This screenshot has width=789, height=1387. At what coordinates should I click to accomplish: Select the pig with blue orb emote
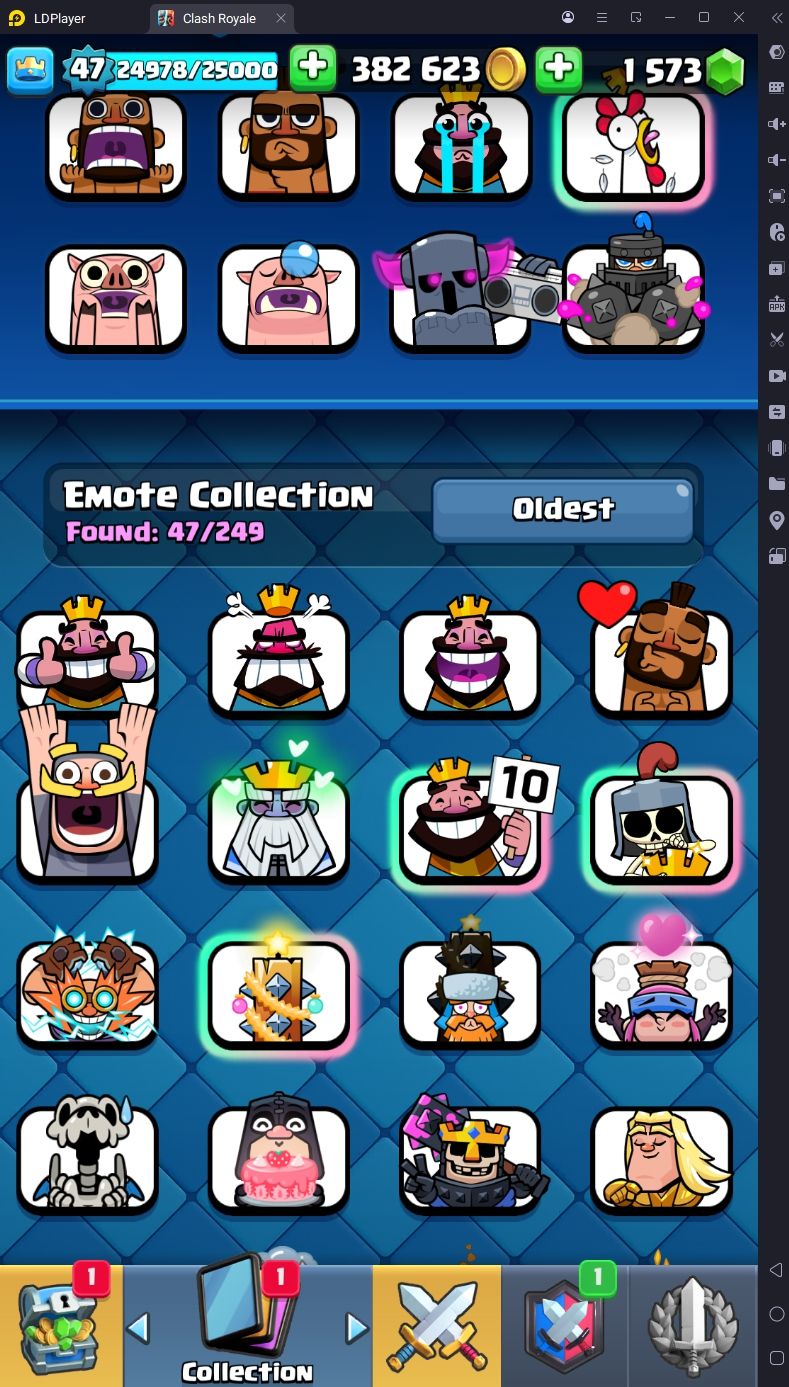pyautogui.click(x=289, y=298)
